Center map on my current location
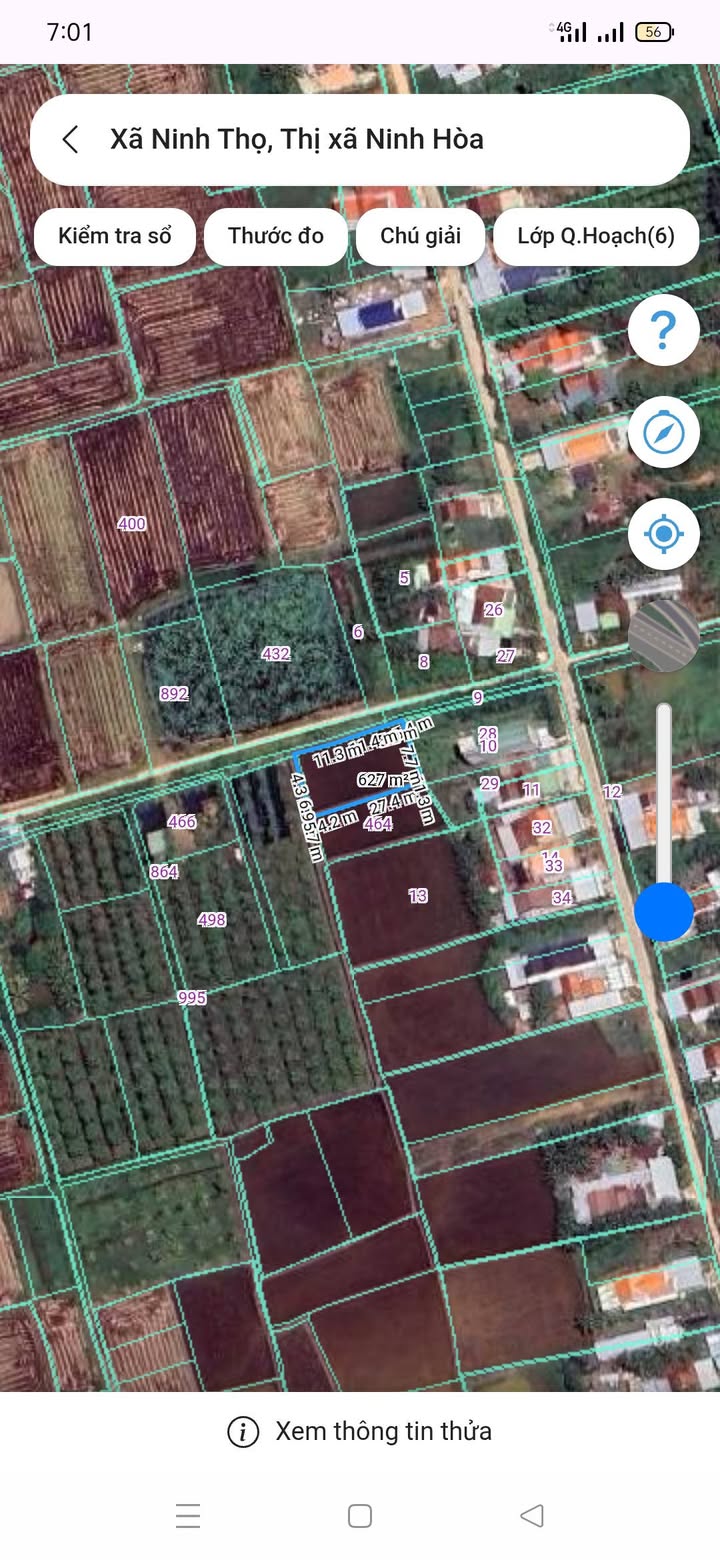The image size is (720, 1560). click(x=663, y=534)
